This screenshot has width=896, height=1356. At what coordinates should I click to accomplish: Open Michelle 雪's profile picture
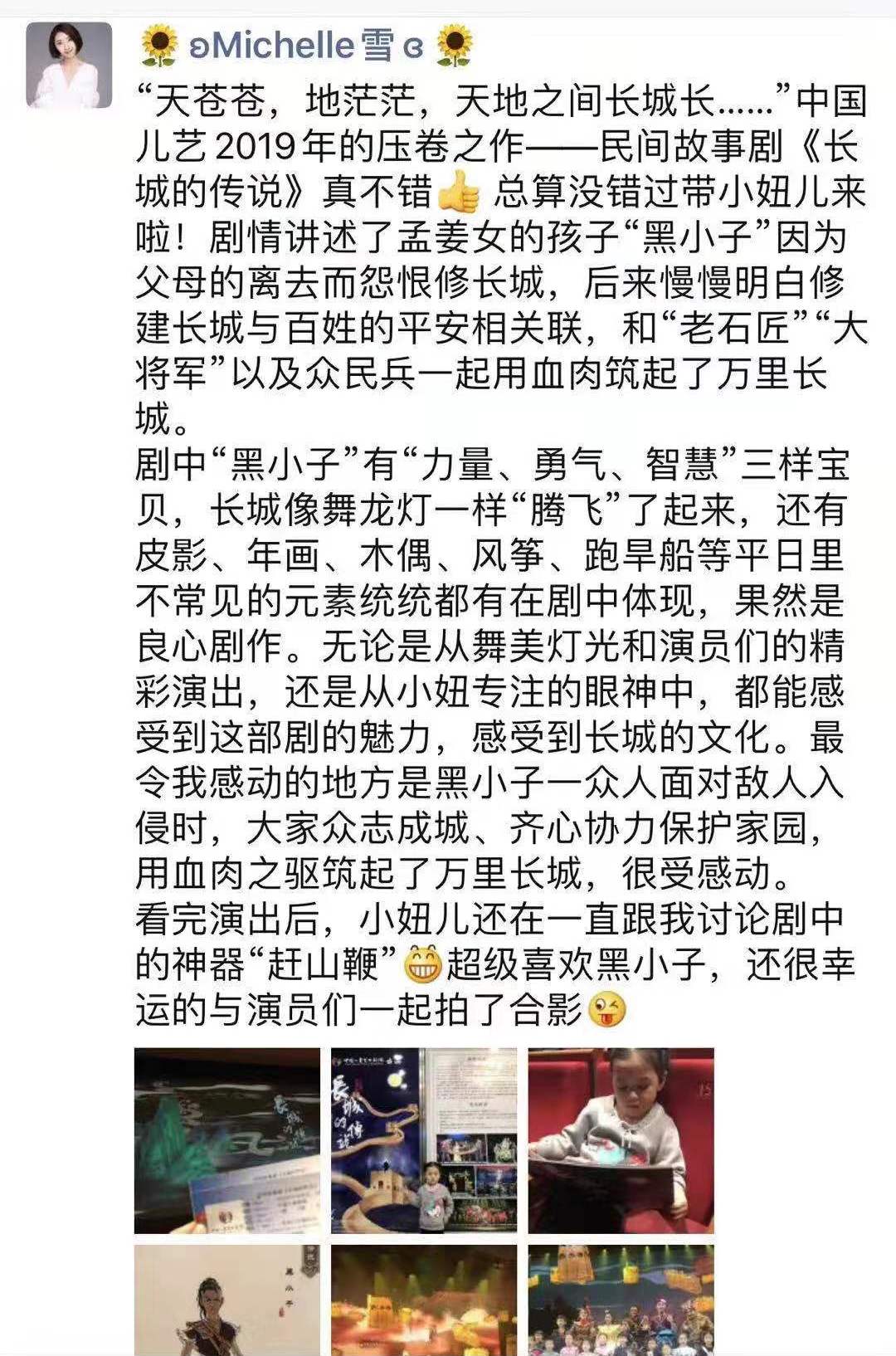pos(69,65)
